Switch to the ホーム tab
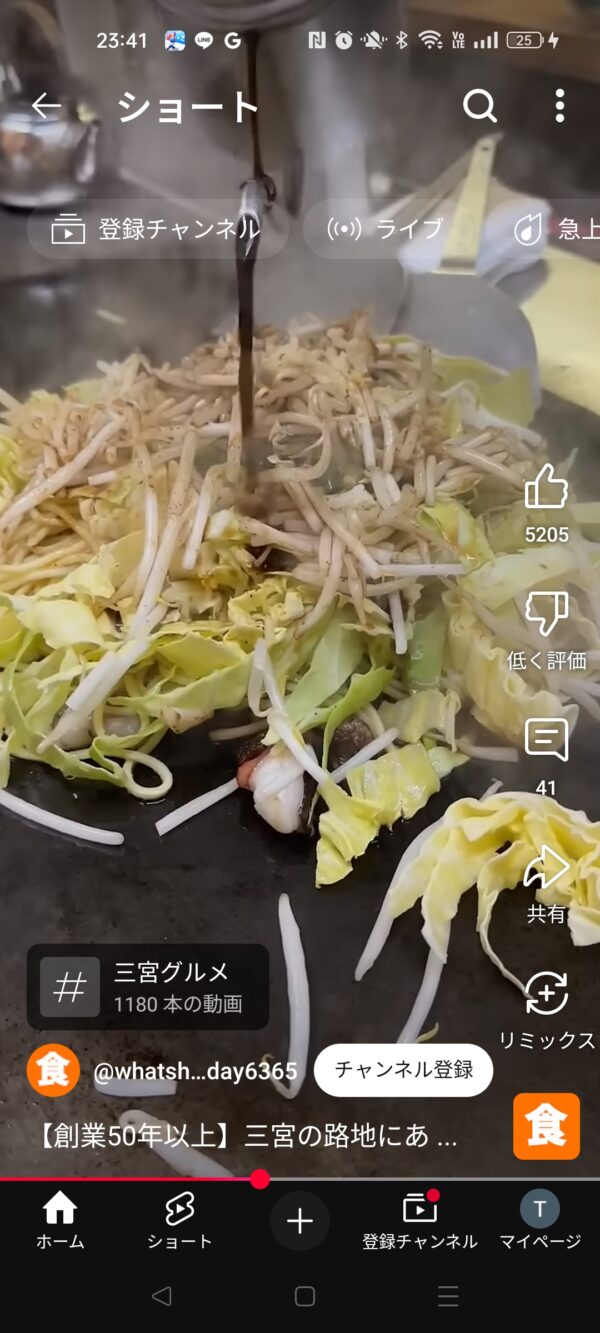Screen dimensions: 600x1333 click(x=60, y=1221)
